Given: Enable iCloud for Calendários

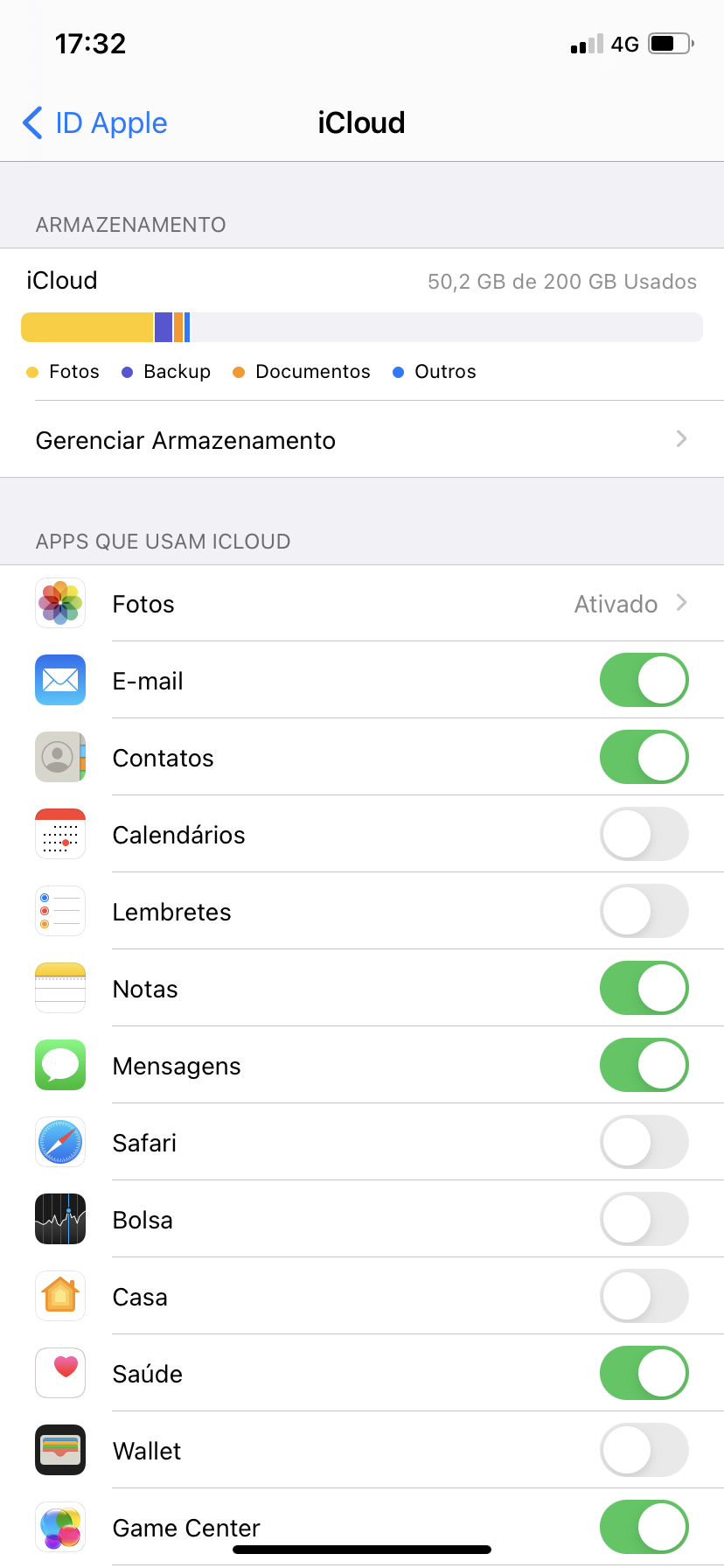Looking at the screenshot, I should click(644, 835).
